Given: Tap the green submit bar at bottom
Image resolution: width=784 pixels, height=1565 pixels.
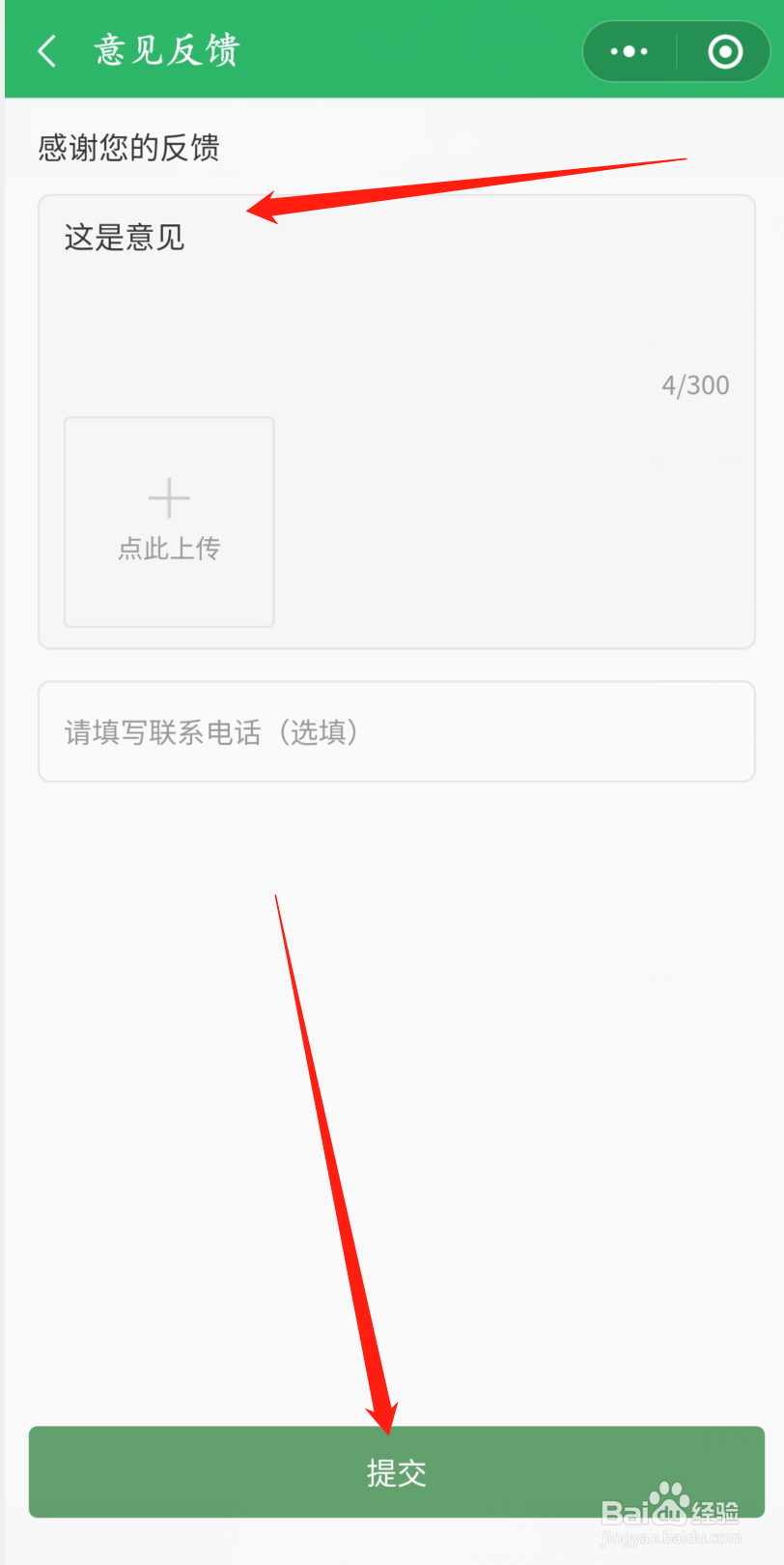Looking at the screenshot, I should coord(392,1471).
